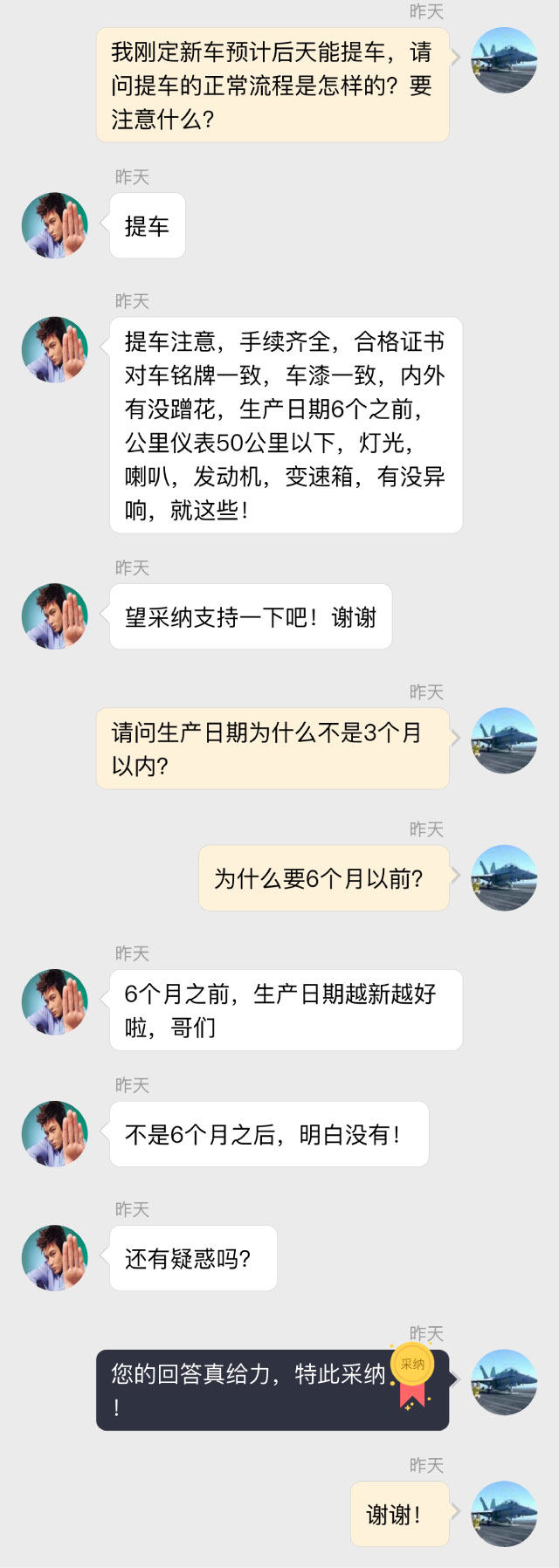Tap responder's avatar next to the 提车 reply
559x1568 pixels.
[55, 225]
